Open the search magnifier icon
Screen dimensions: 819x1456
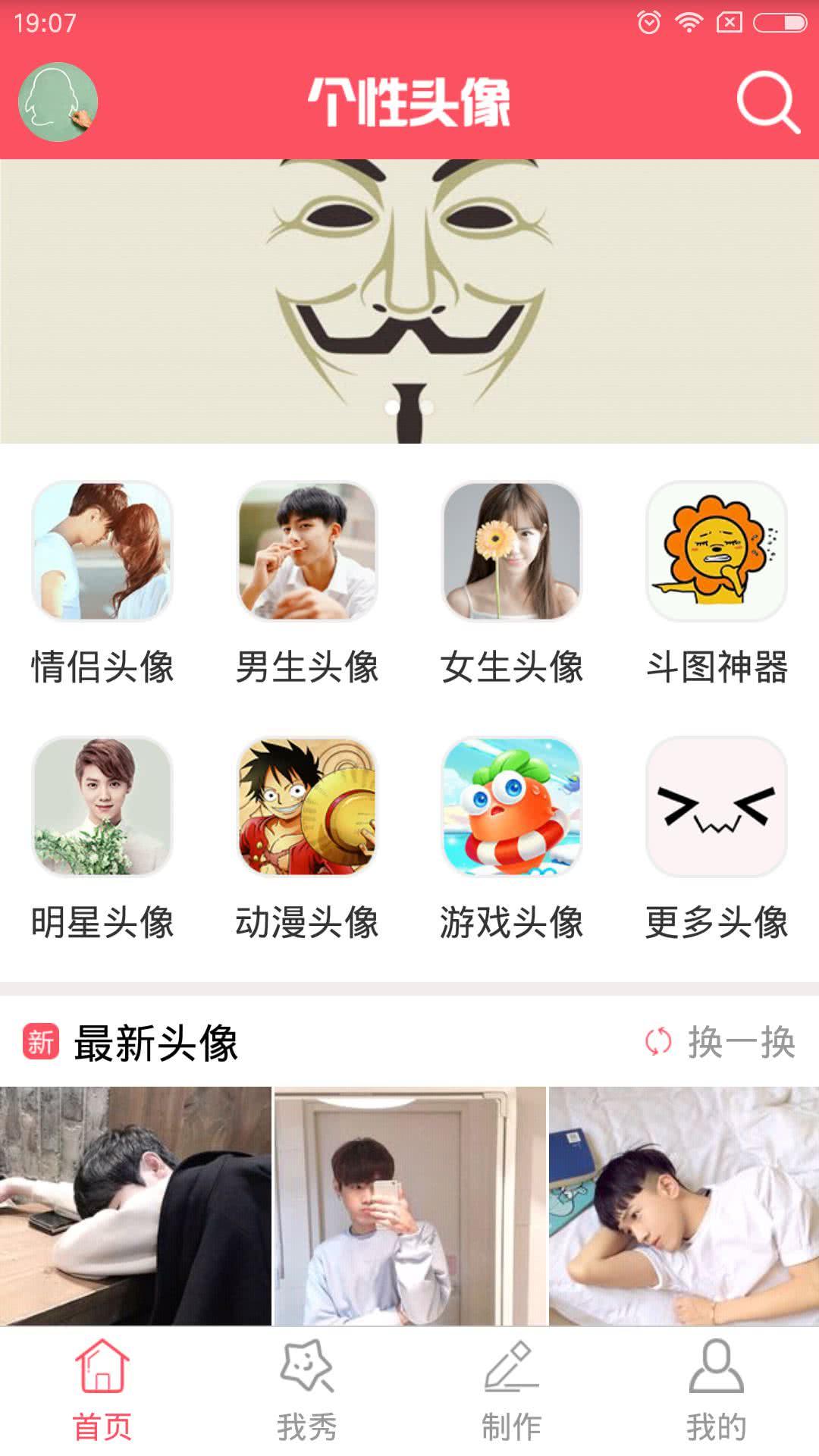(767, 102)
